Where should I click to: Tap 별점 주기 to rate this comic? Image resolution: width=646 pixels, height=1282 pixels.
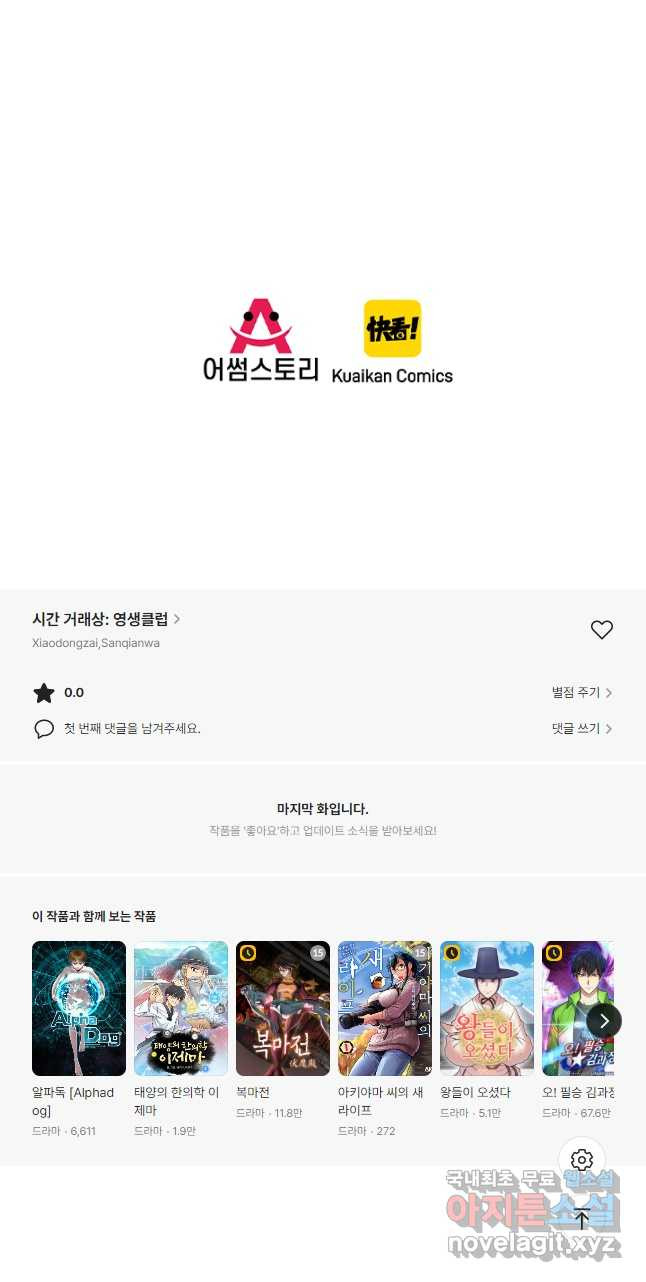(x=581, y=692)
